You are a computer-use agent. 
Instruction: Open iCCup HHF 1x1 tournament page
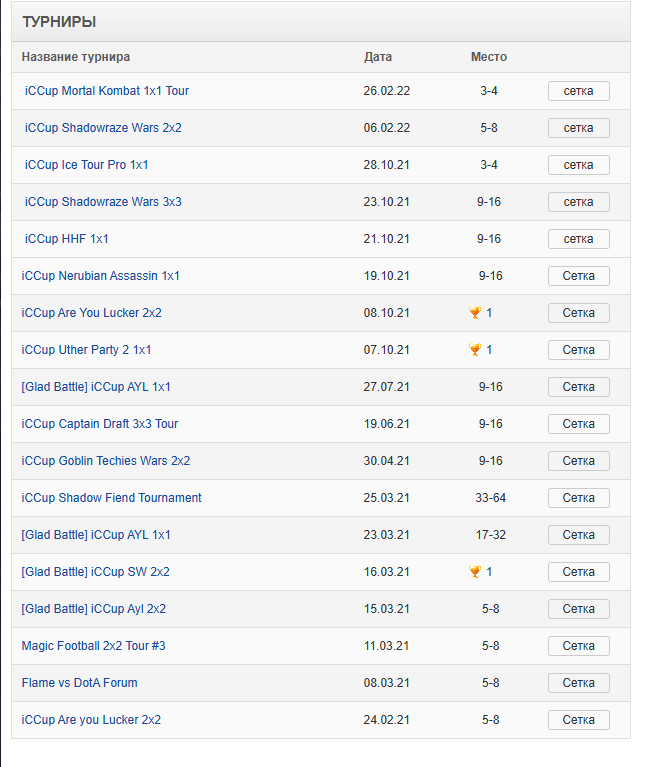pyautogui.click(x=66, y=239)
